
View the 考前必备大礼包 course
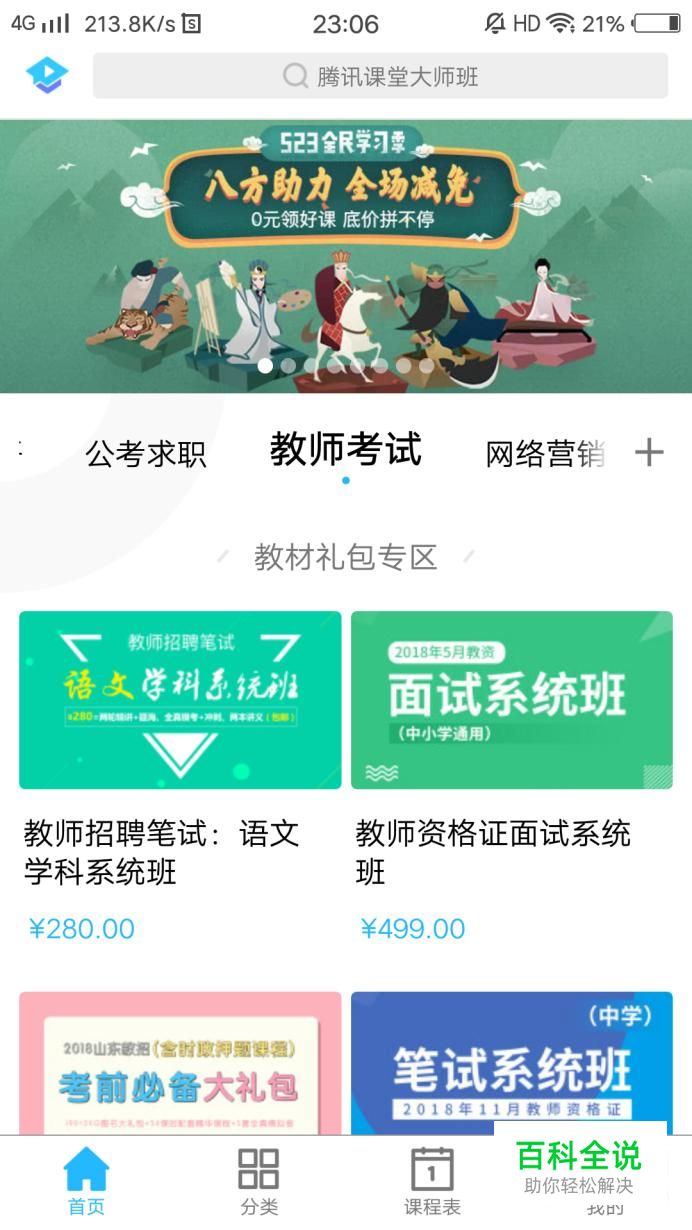[x=180, y=1064]
